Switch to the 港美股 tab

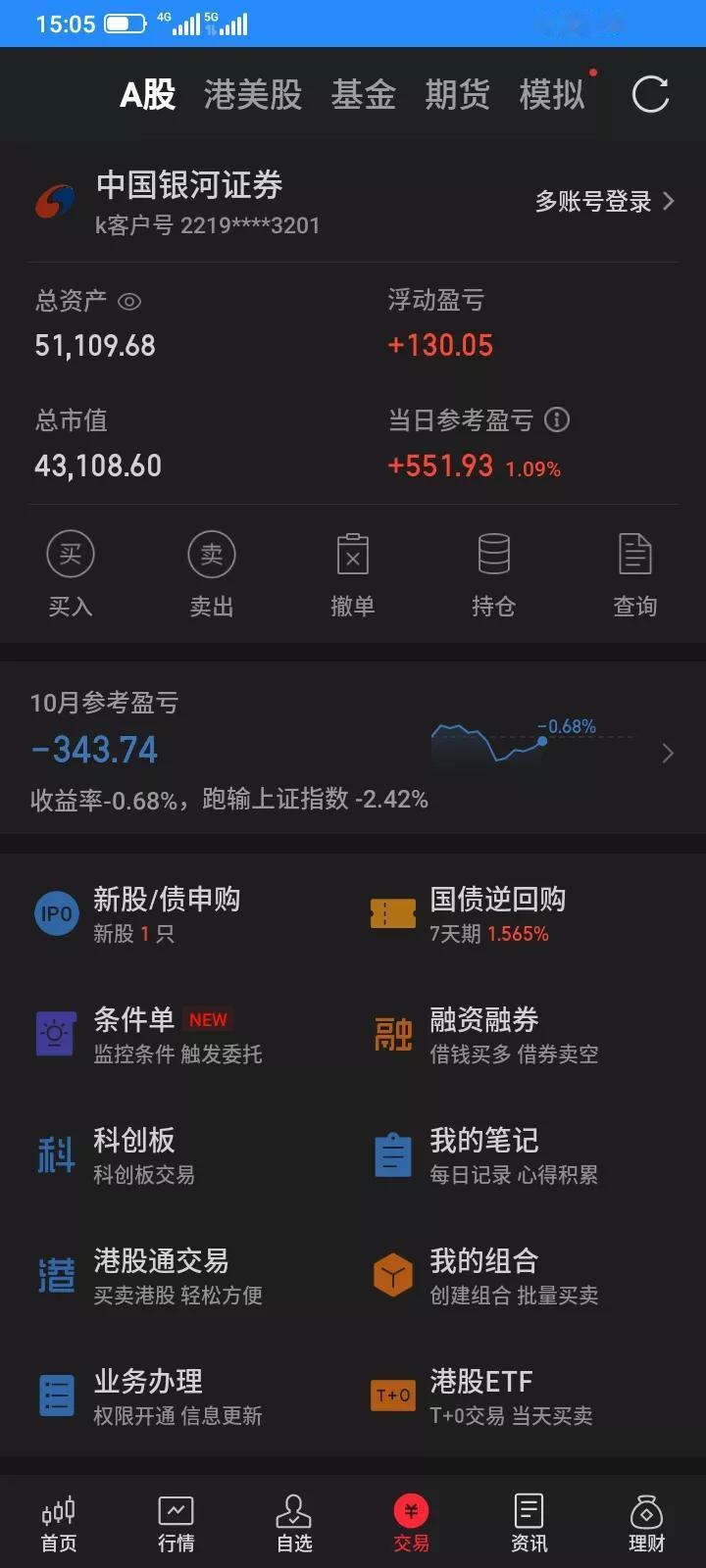[x=253, y=94]
